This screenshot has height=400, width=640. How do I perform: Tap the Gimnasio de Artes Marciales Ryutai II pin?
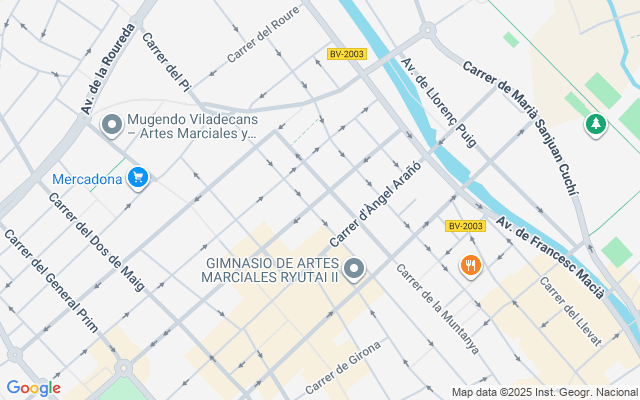[x=354, y=268]
